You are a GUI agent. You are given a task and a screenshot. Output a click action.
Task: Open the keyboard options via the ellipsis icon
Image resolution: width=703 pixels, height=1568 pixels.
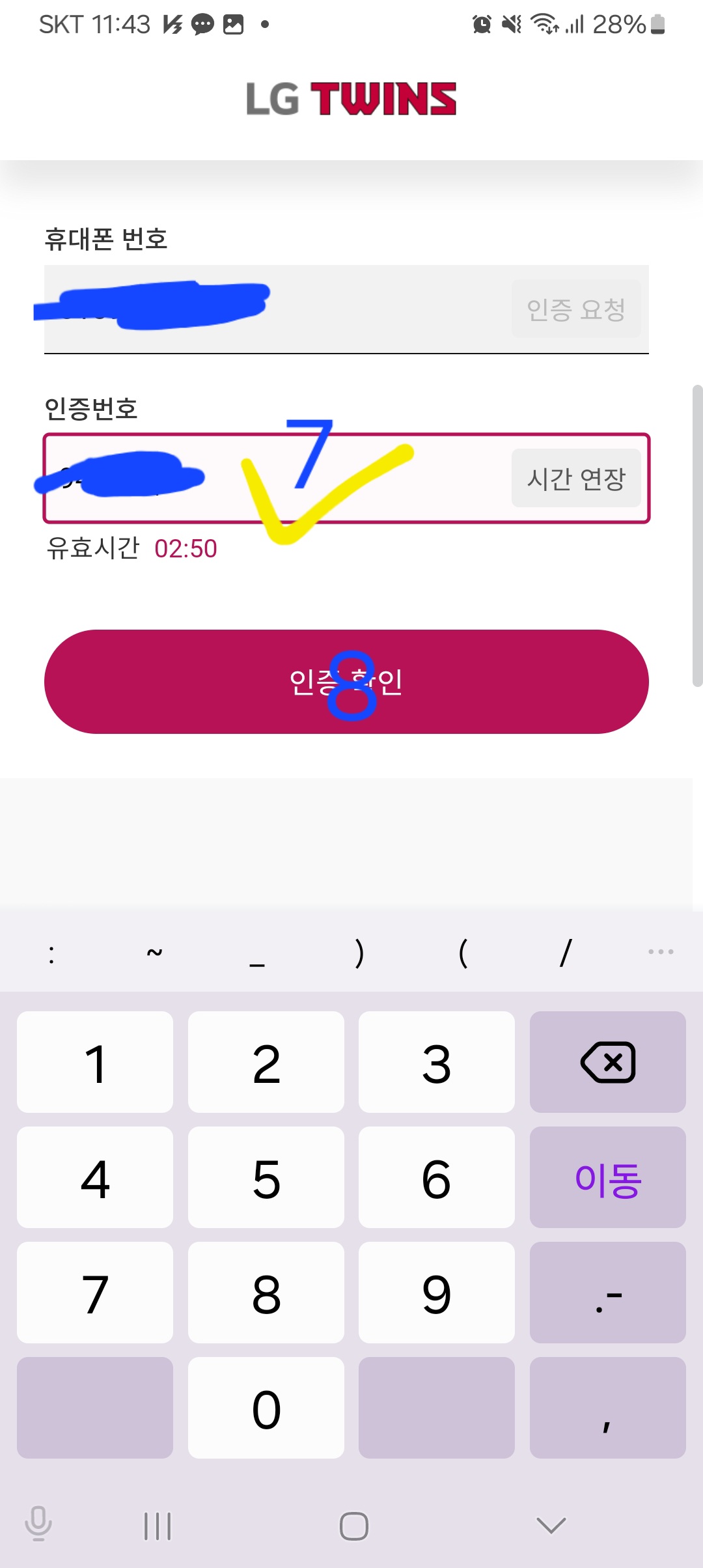[x=660, y=951]
